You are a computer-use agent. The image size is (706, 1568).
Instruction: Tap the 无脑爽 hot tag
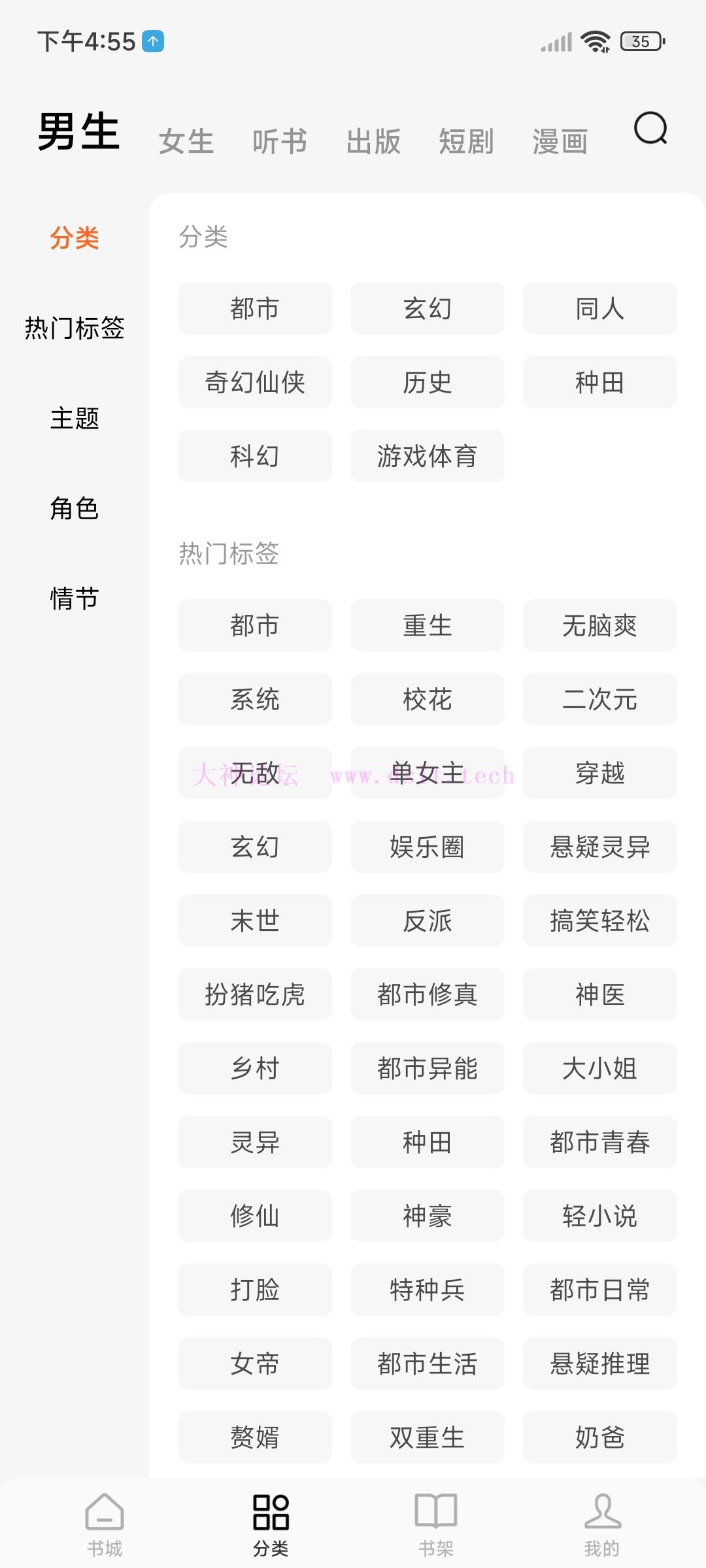click(x=600, y=625)
